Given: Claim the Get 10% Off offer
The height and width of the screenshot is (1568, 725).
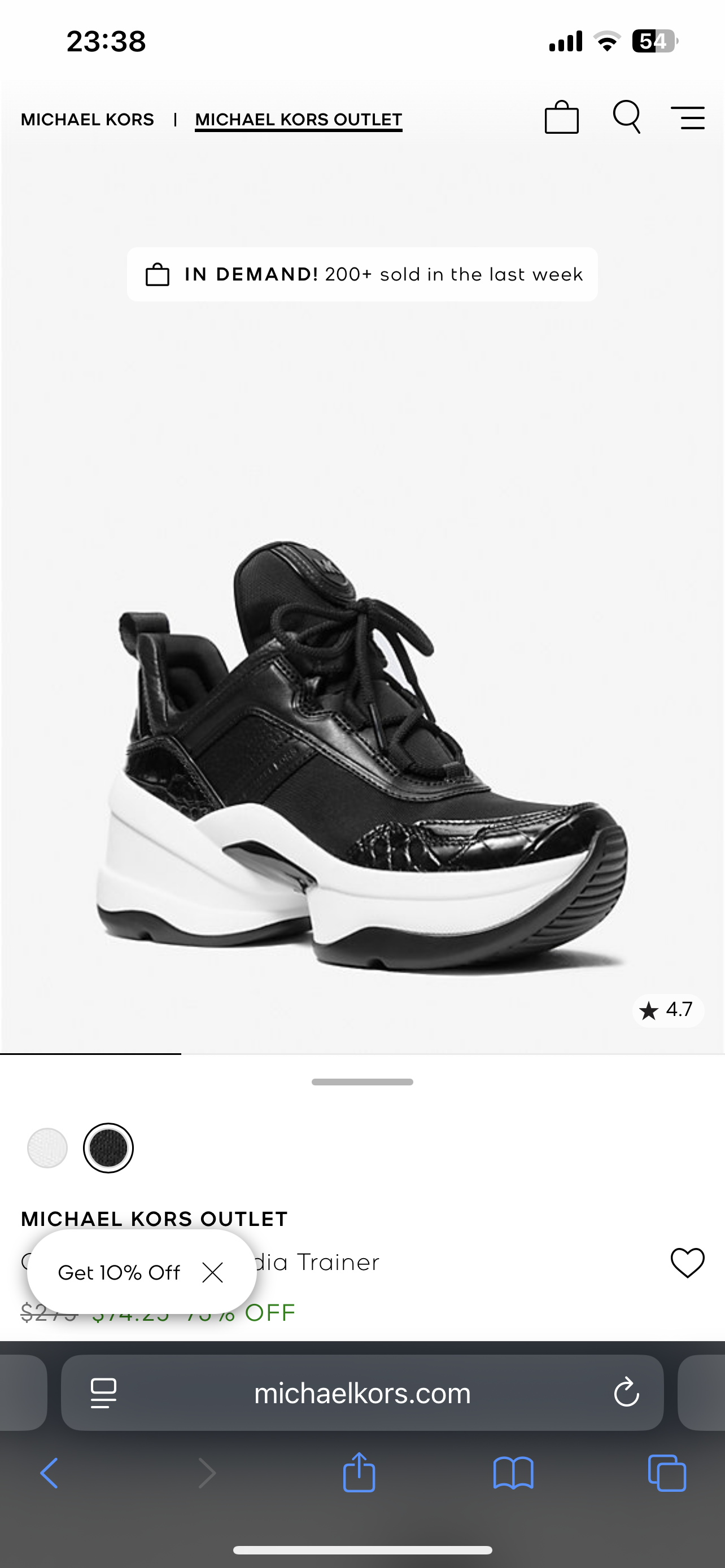Looking at the screenshot, I should (x=119, y=1272).
